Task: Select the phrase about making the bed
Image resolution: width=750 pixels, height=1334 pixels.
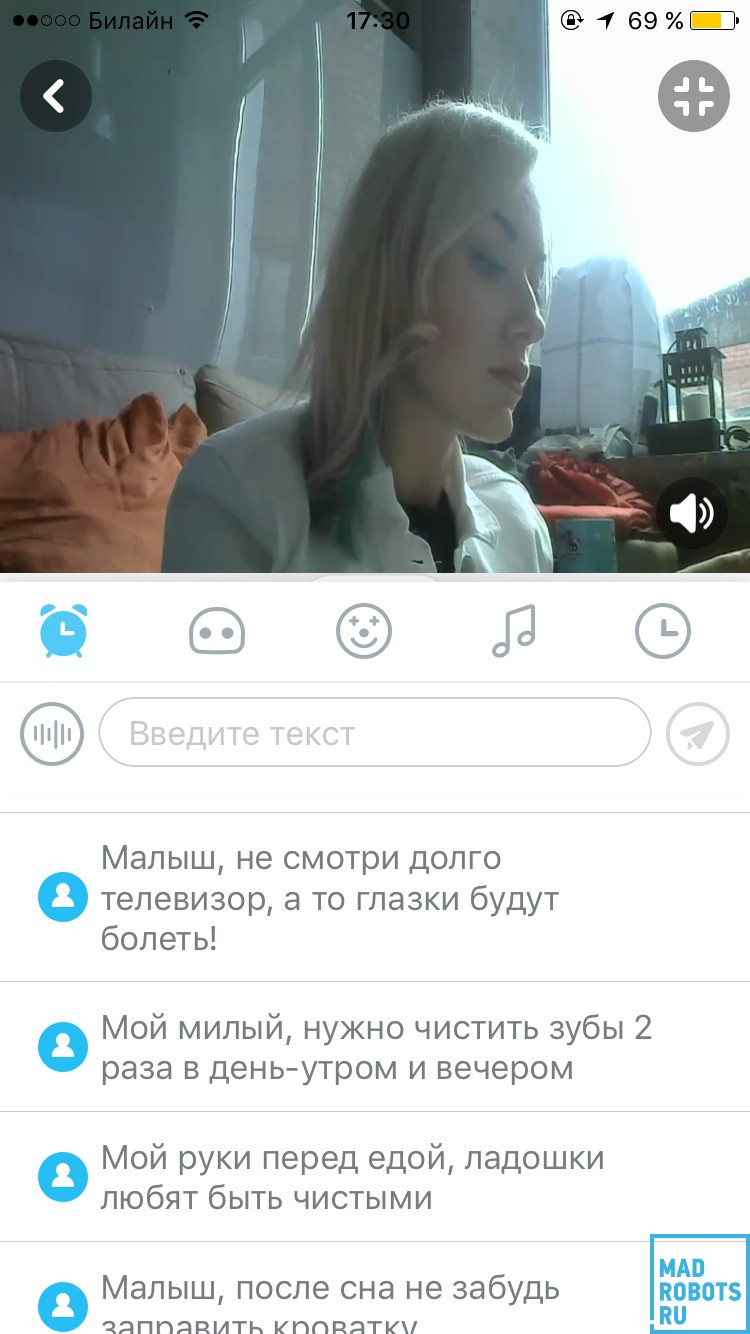Action: [x=330, y=1300]
